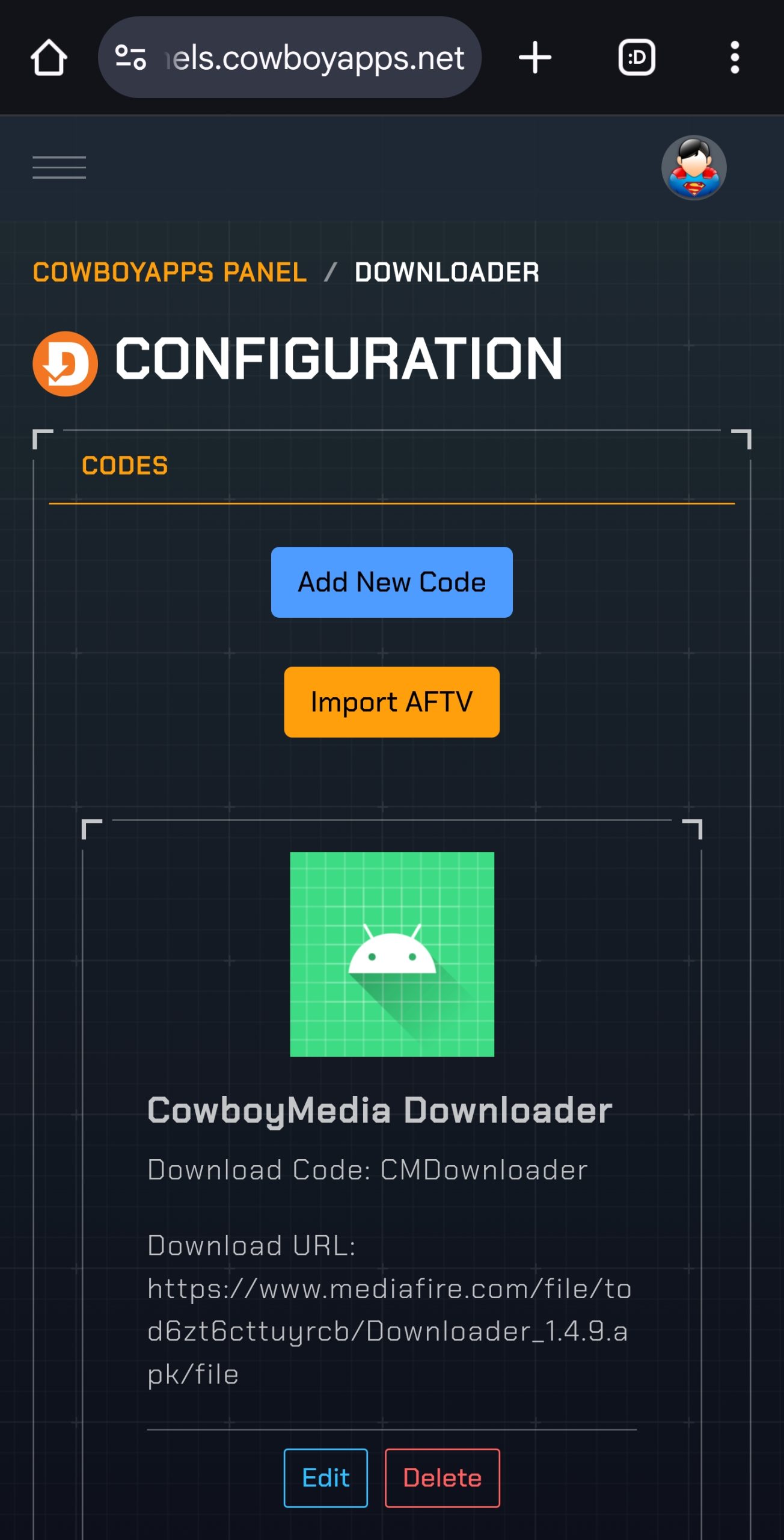Open the hamburger side menu
This screenshot has width=784, height=1540.
click(59, 167)
